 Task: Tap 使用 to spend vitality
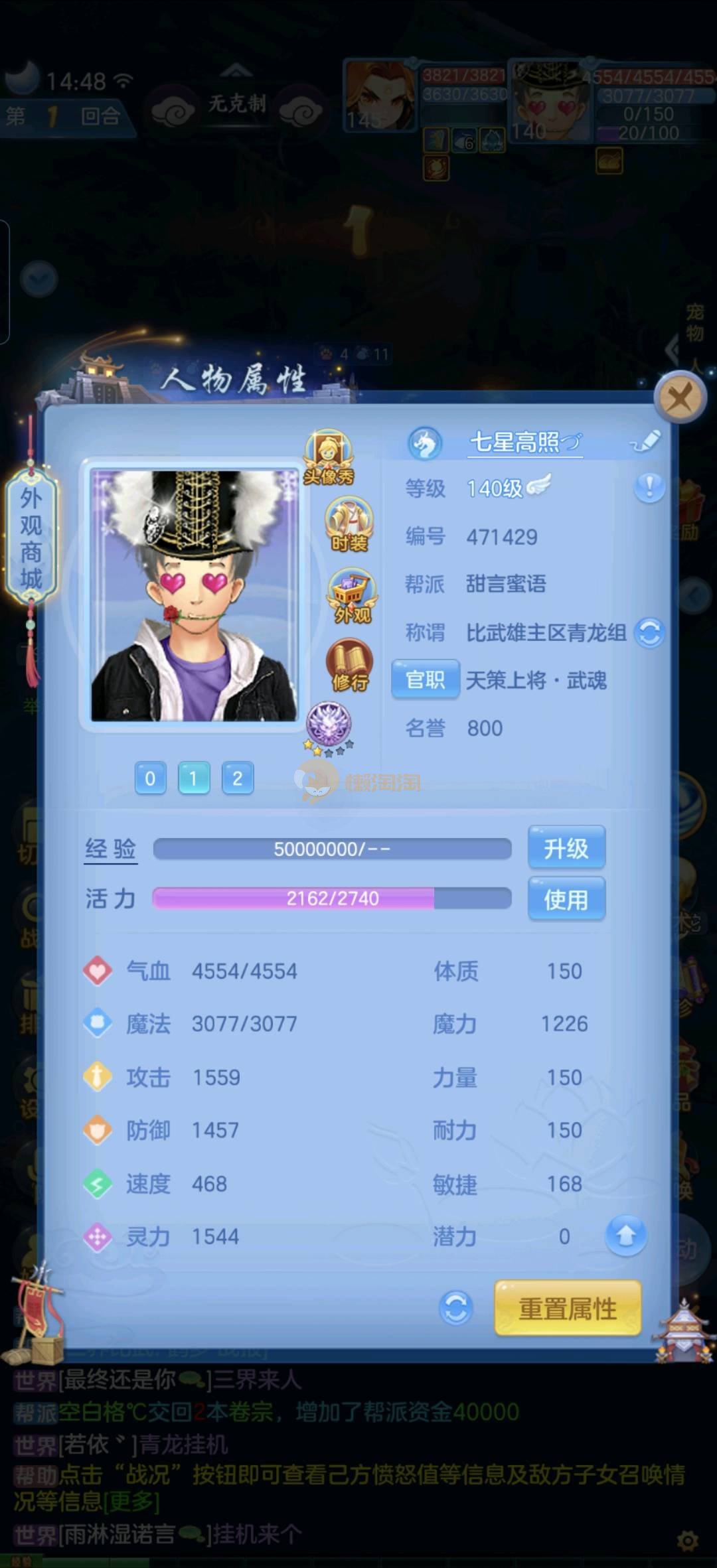point(566,899)
